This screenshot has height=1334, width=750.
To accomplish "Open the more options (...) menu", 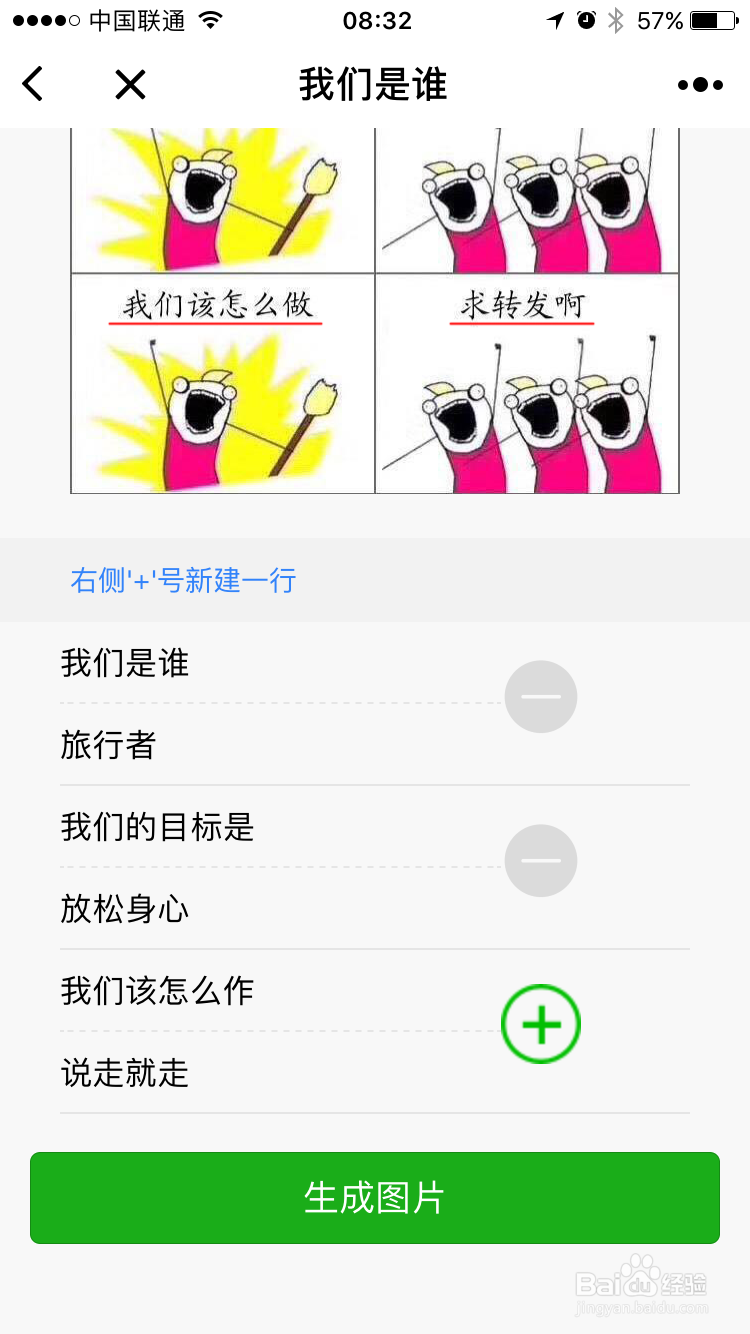I will point(700,85).
